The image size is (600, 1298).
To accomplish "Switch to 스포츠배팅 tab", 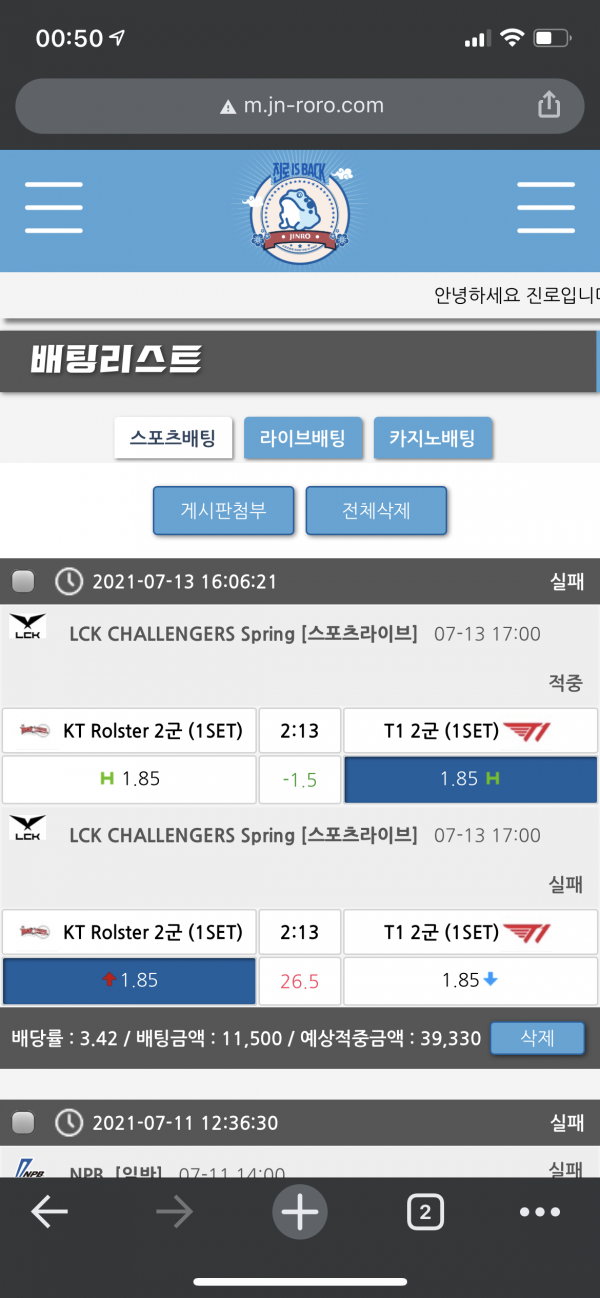I will 173,438.
